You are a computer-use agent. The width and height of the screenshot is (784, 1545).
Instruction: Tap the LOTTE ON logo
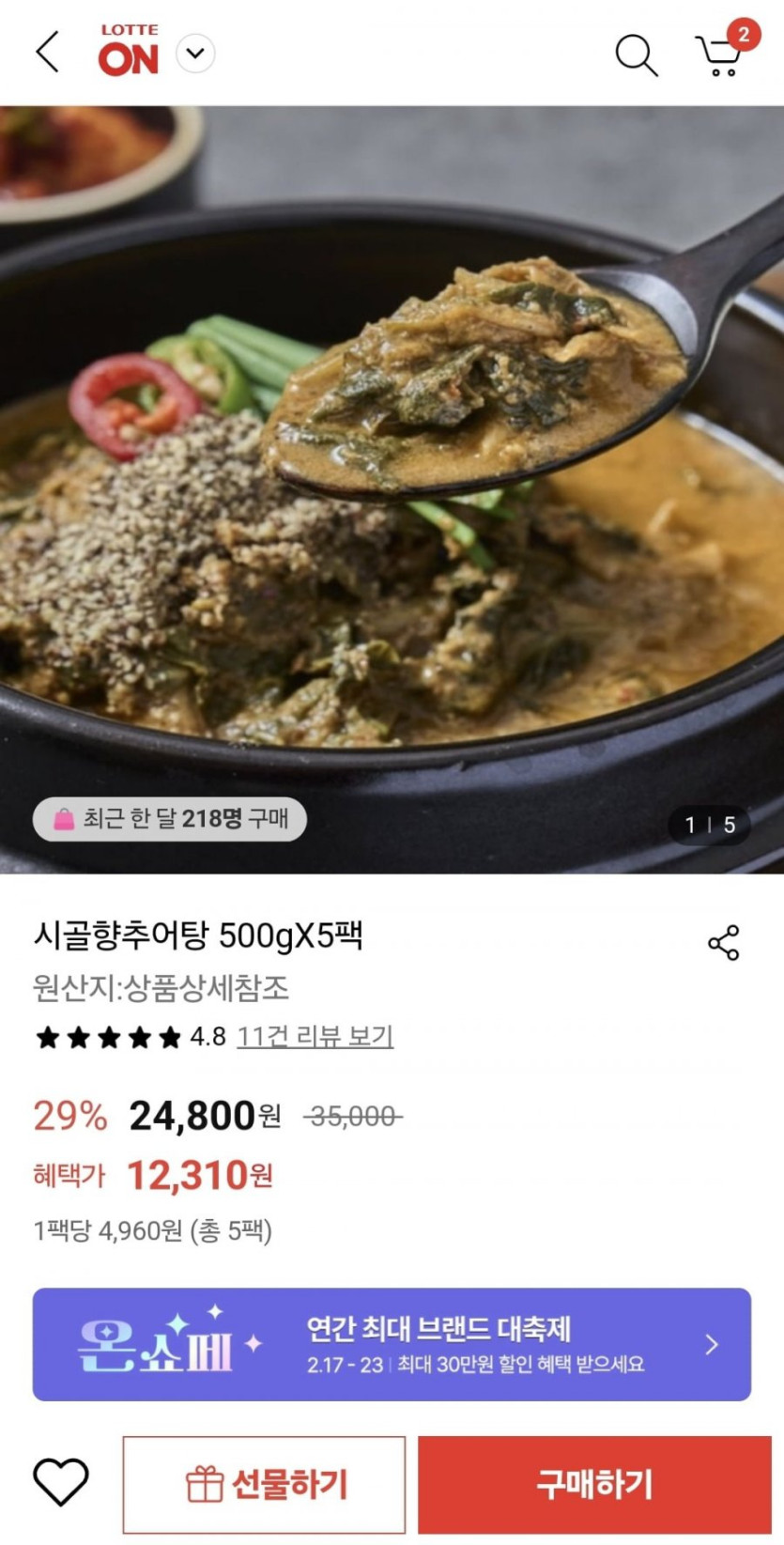(128, 52)
